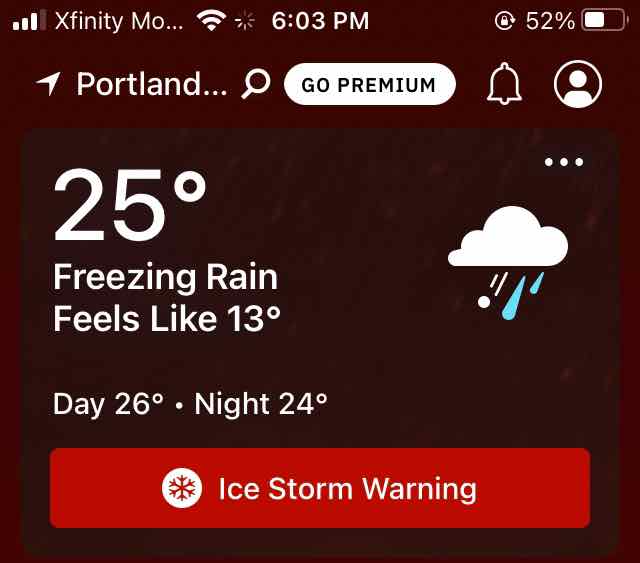Open the three-dot menu on weather card
The height and width of the screenshot is (563, 640).
click(564, 163)
